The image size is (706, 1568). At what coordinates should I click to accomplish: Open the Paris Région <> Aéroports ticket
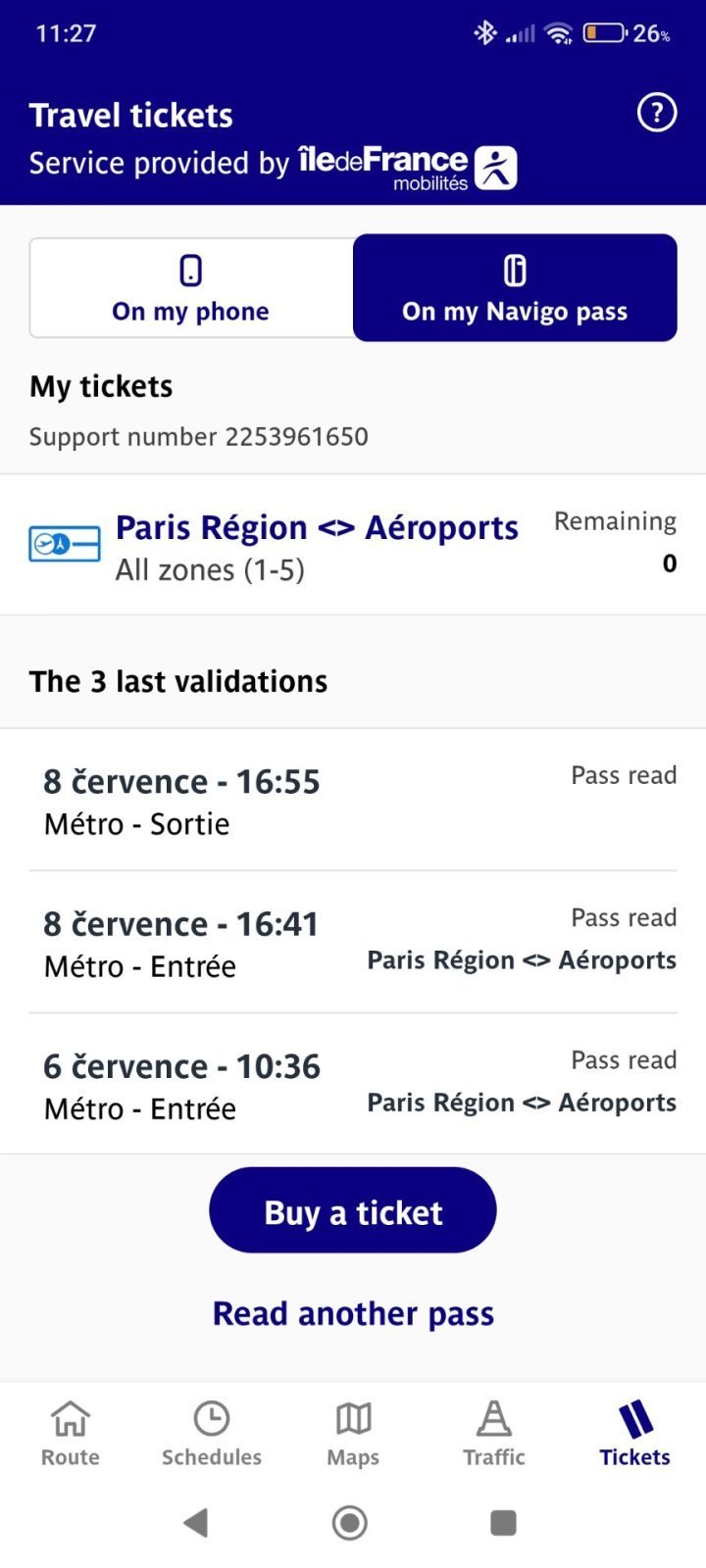(317, 546)
